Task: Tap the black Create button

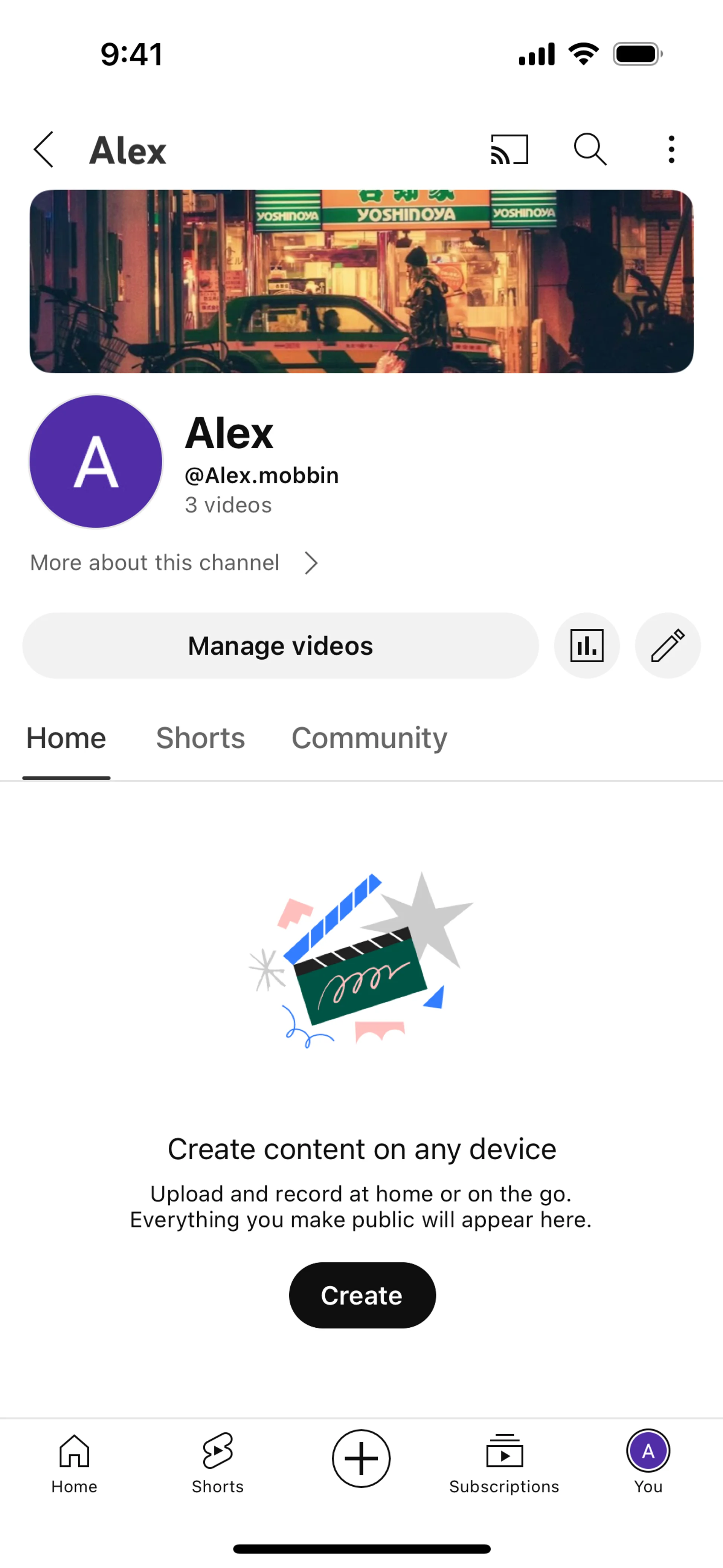Action: point(362,1295)
